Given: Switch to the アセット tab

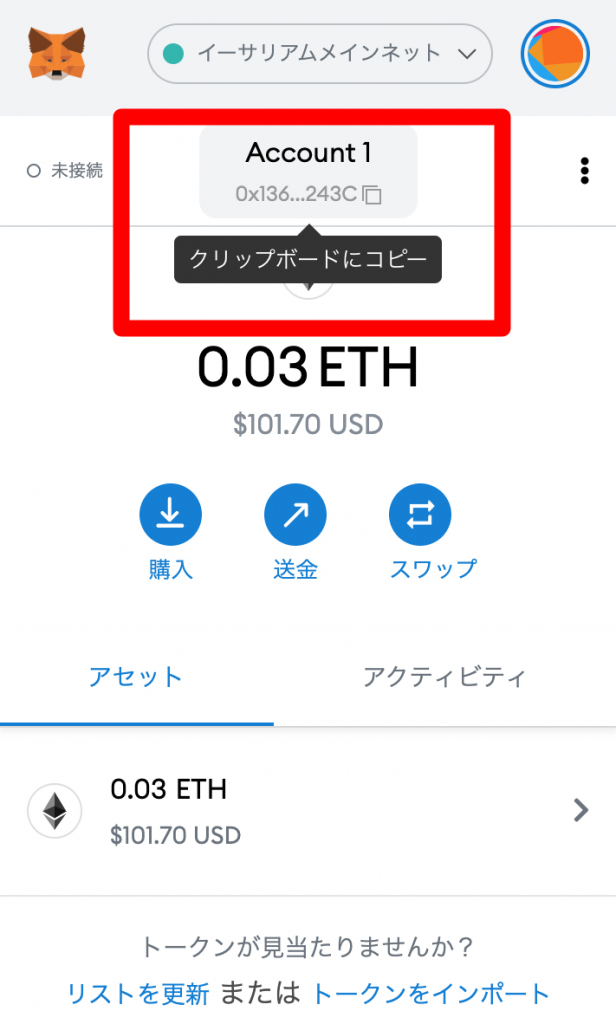Looking at the screenshot, I should click(x=136, y=677).
